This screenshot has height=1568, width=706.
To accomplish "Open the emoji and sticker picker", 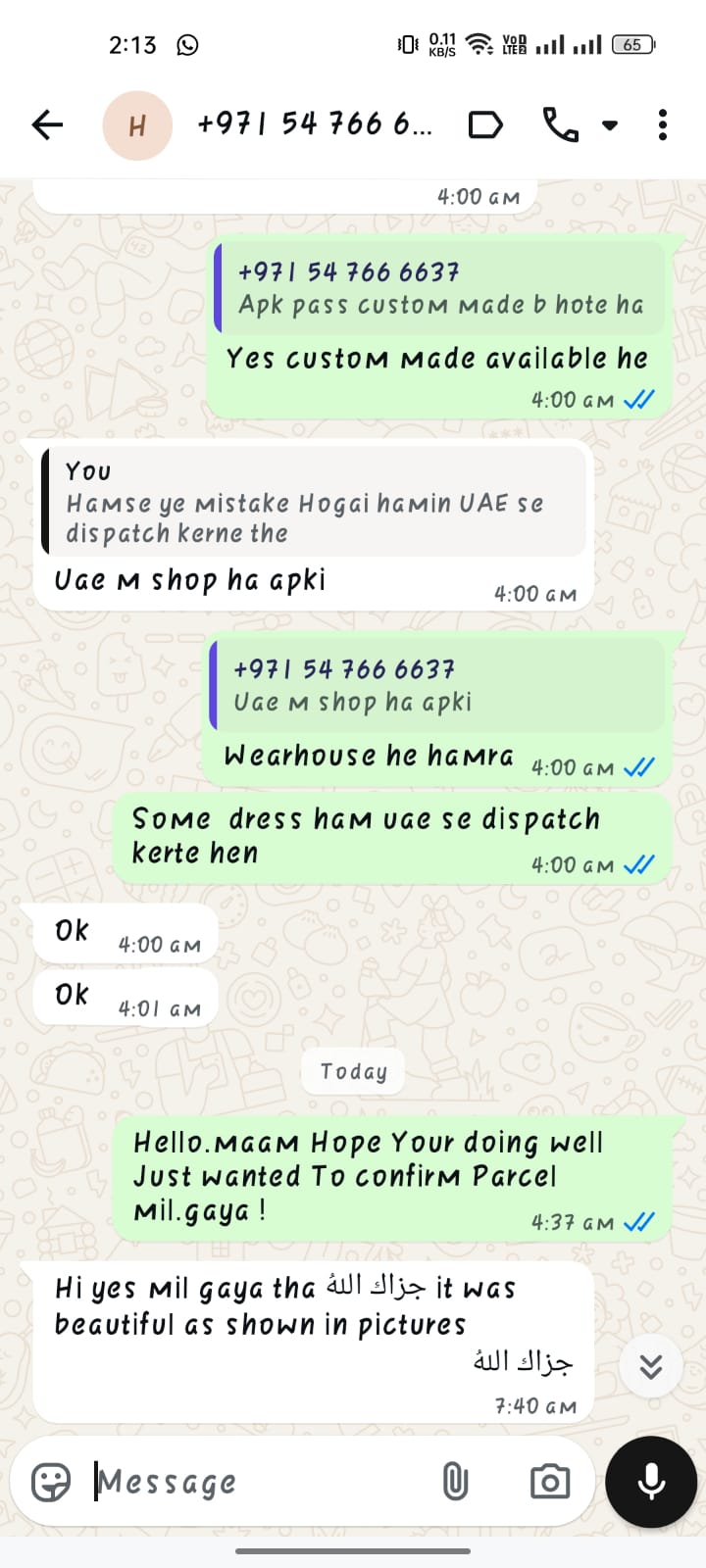I will (51, 1482).
